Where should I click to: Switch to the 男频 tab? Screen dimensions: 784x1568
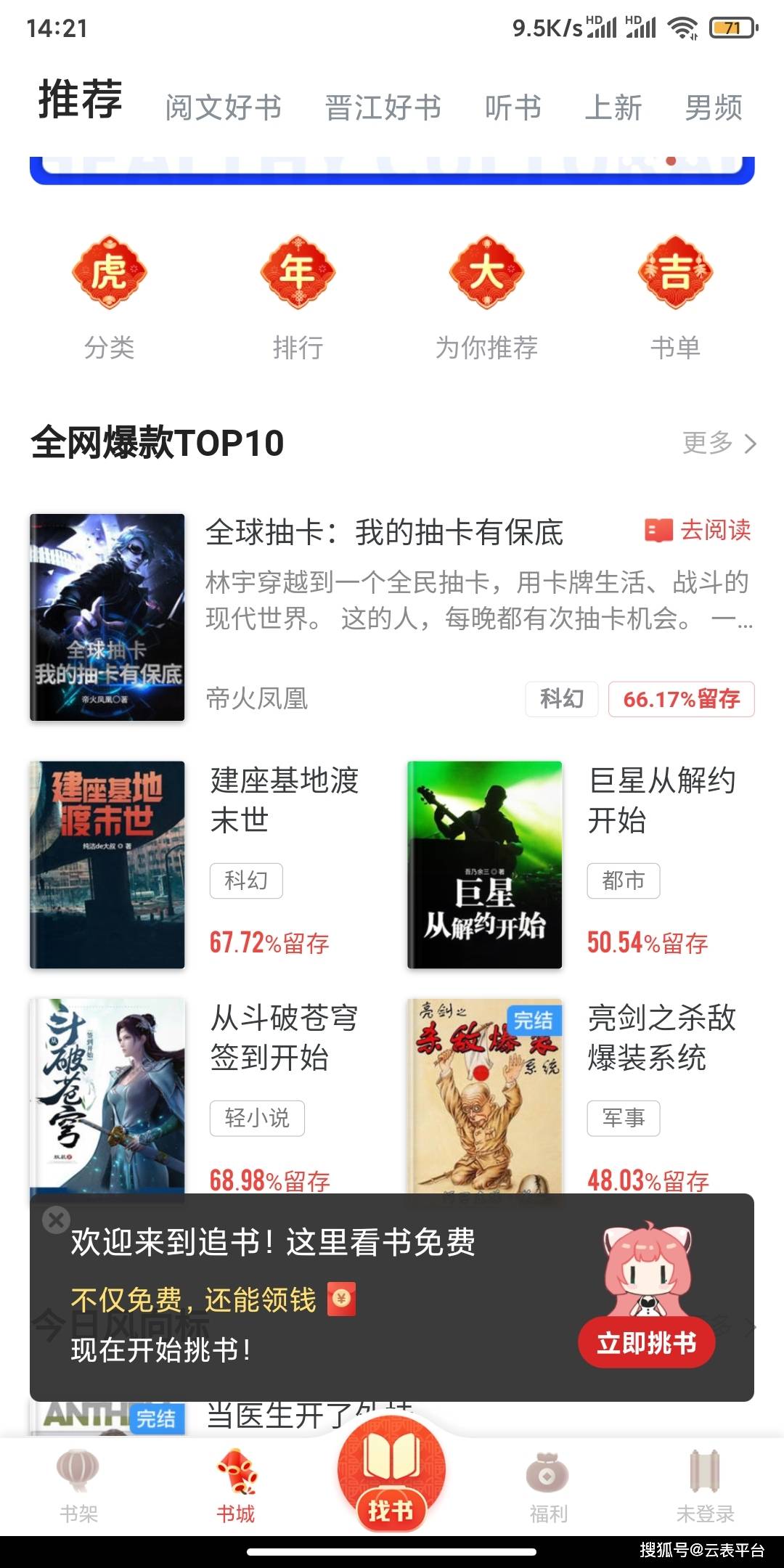pos(715,107)
